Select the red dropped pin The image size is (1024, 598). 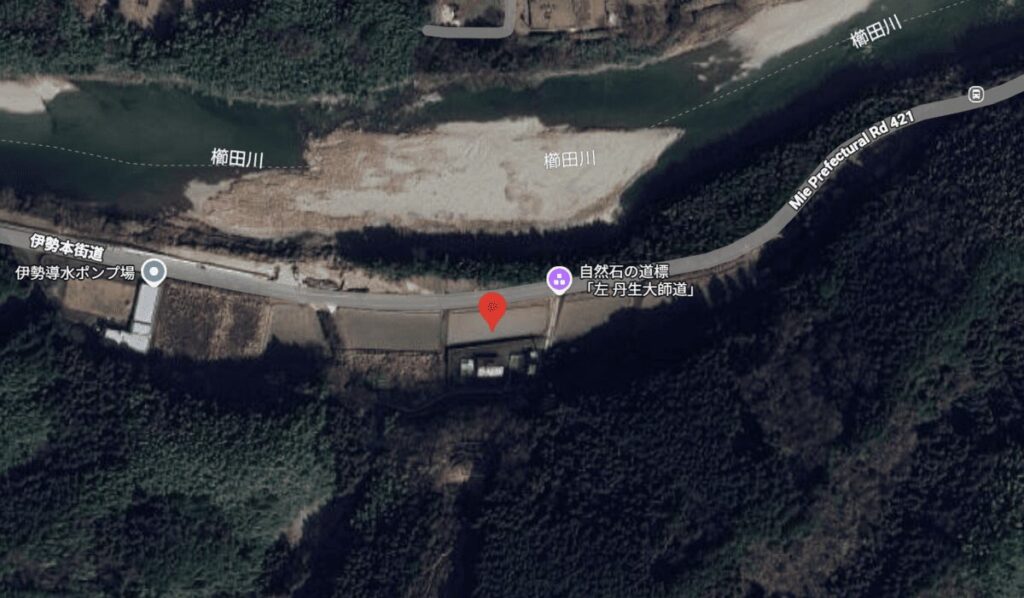click(x=491, y=310)
